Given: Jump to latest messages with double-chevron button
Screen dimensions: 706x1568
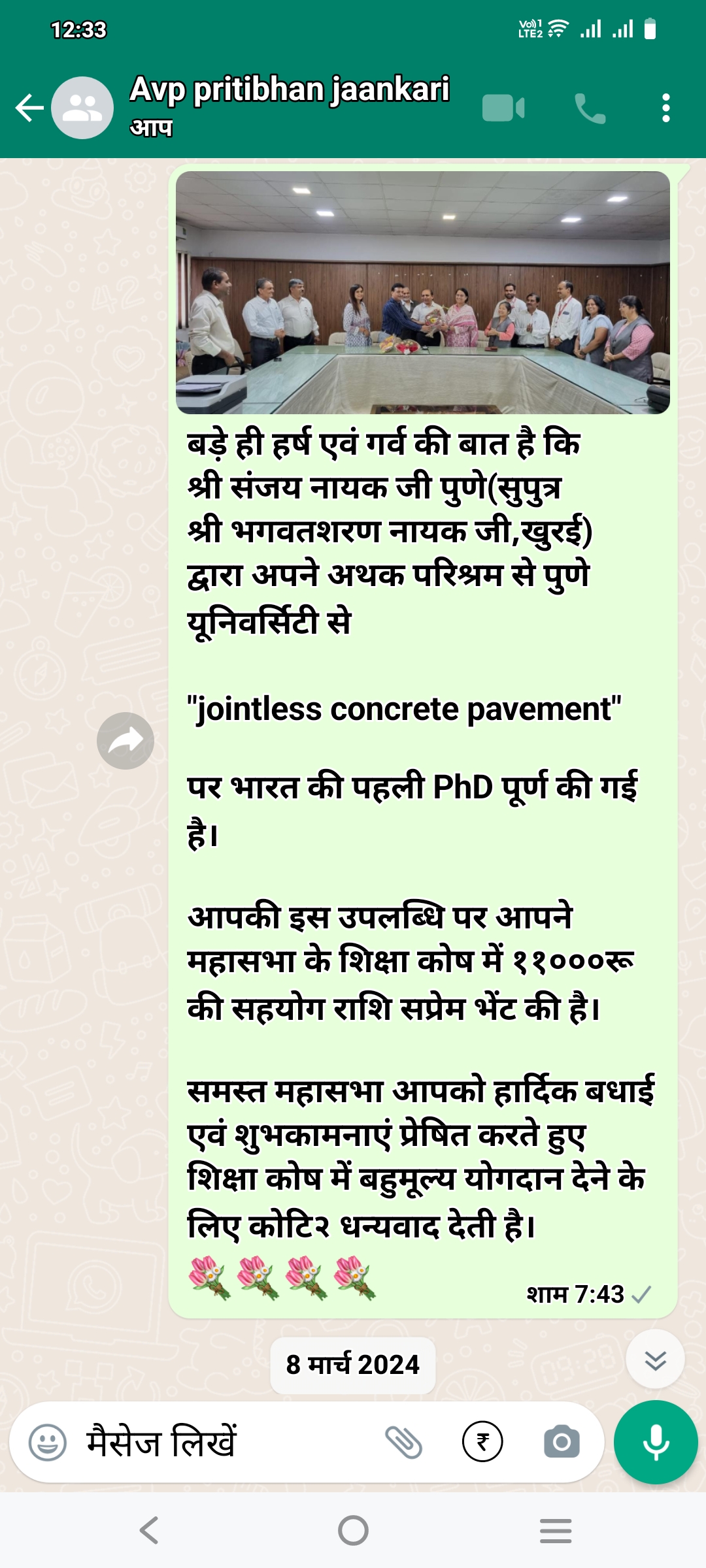Looking at the screenshot, I should click(x=655, y=1360).
